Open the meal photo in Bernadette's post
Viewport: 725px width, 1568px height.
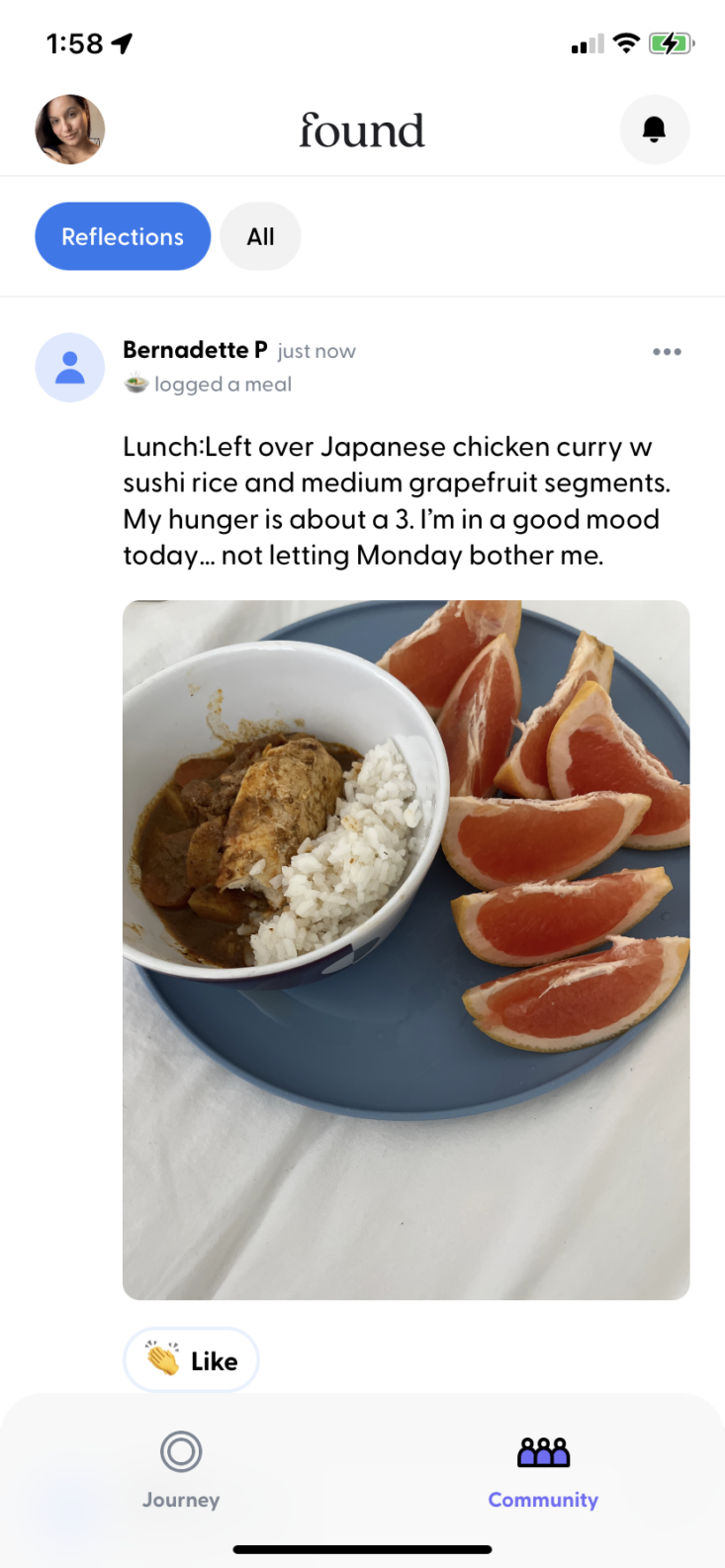[406, 949]
